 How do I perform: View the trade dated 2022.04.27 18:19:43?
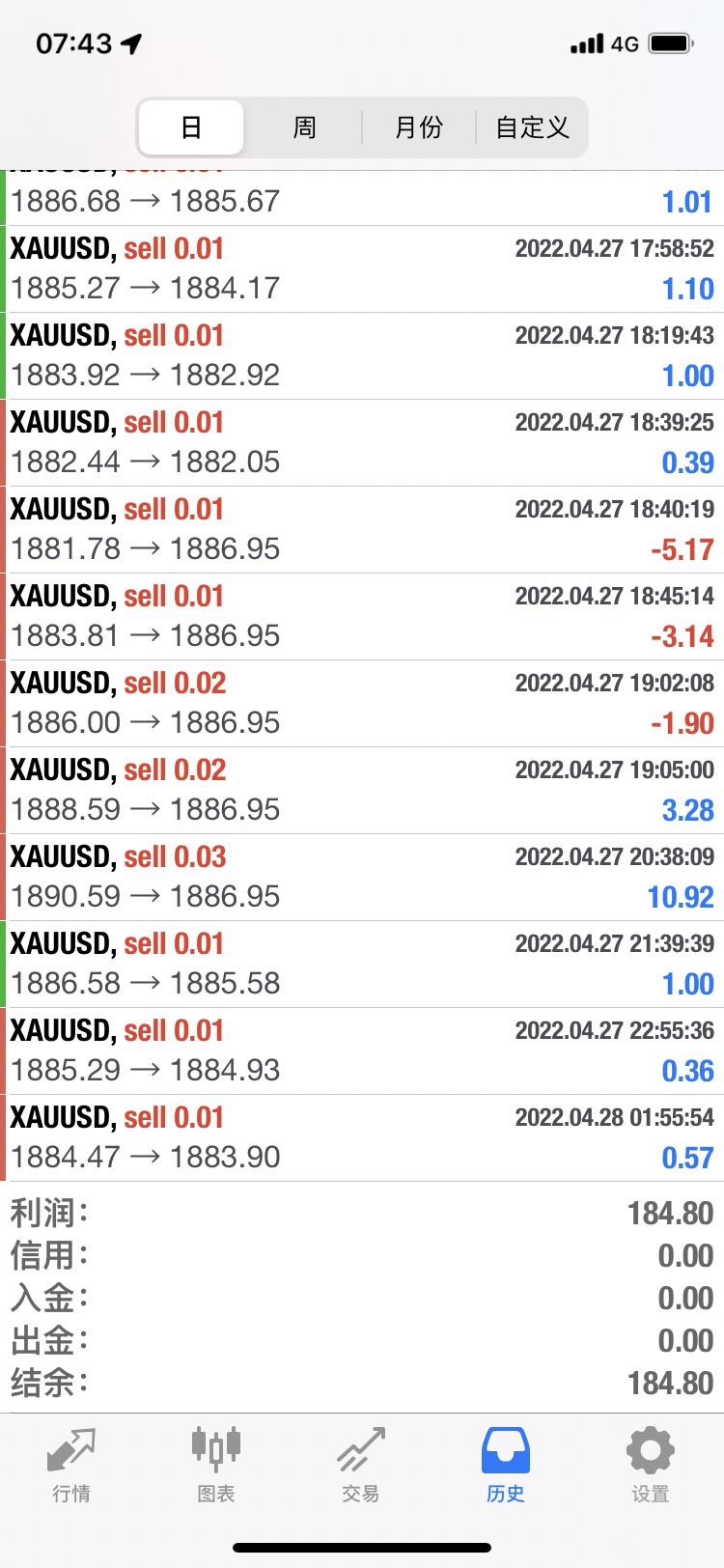(x=362, y=355)
